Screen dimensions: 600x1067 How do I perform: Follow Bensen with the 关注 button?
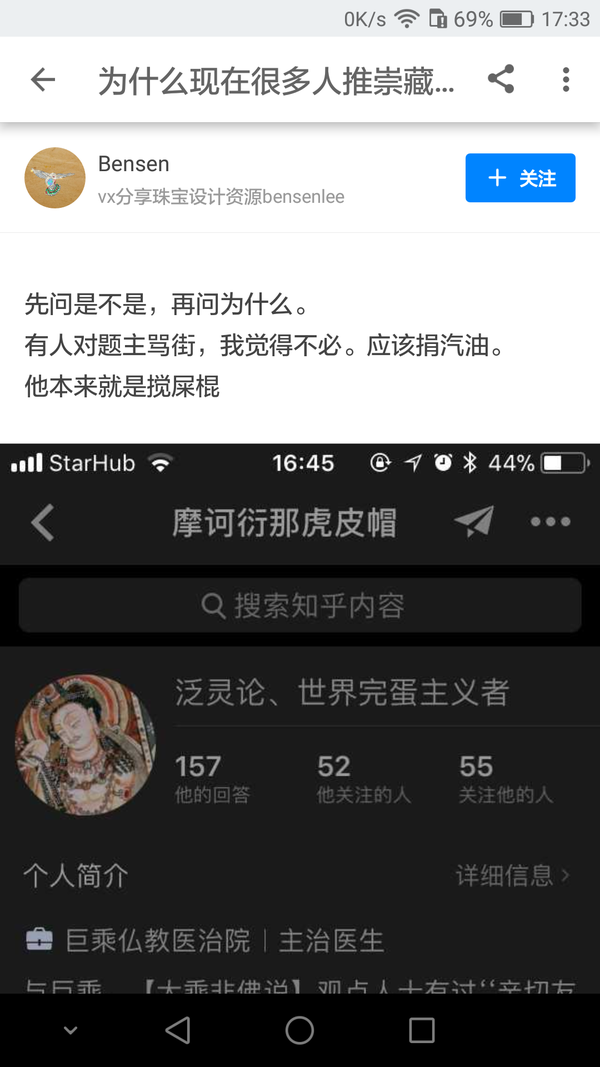520,178
